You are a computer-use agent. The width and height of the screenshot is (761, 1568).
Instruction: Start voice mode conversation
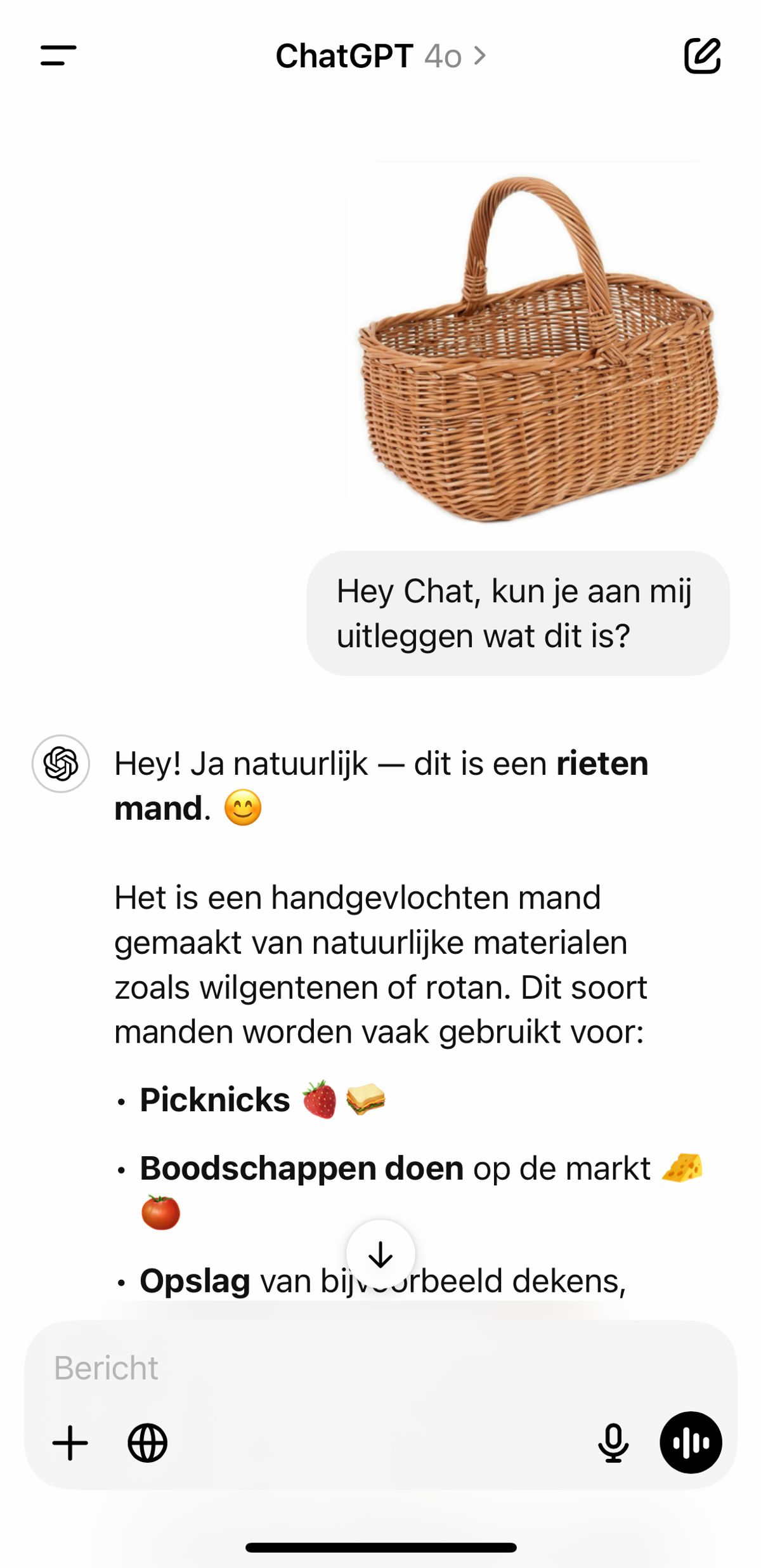[691, 1443]
